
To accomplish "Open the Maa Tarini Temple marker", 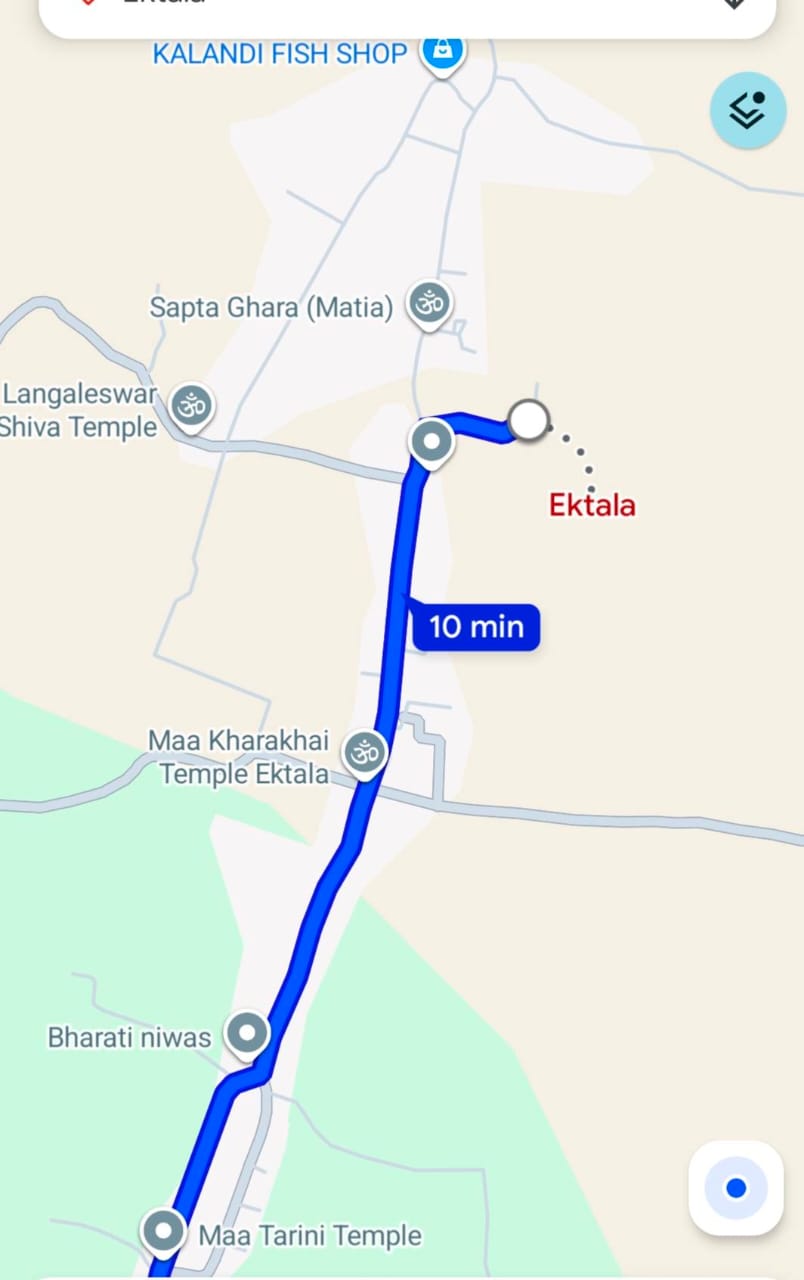I will point(163,1232).
